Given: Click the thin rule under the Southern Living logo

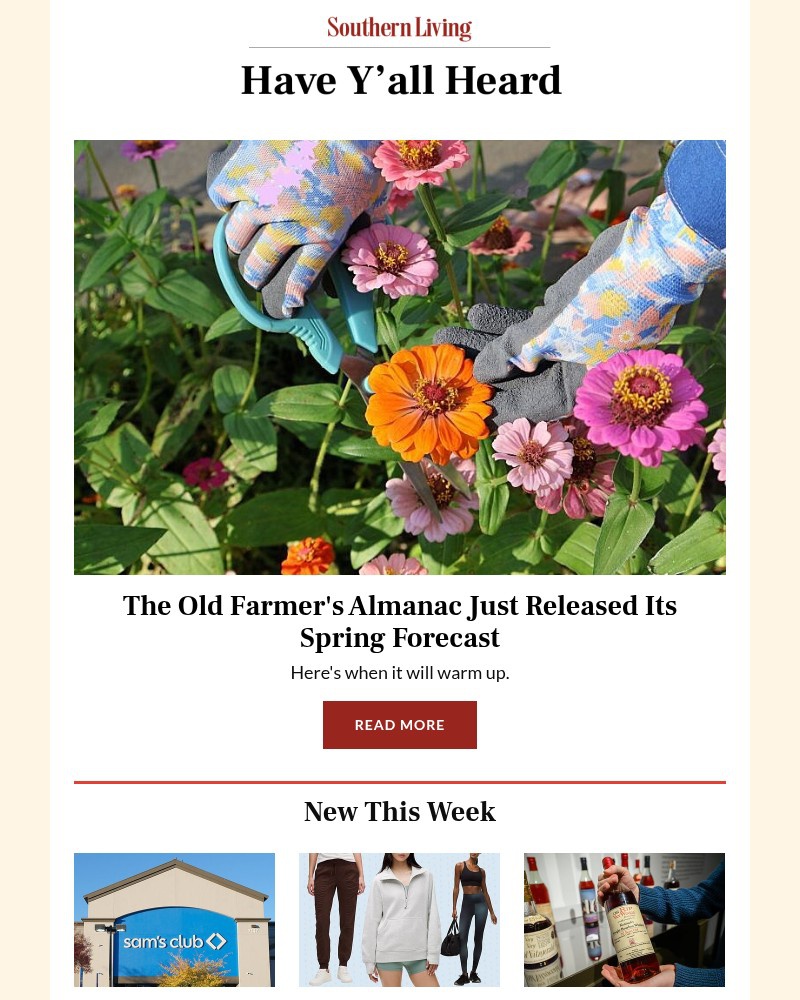Looking at the screenshot, I should [x=399, y=46].
